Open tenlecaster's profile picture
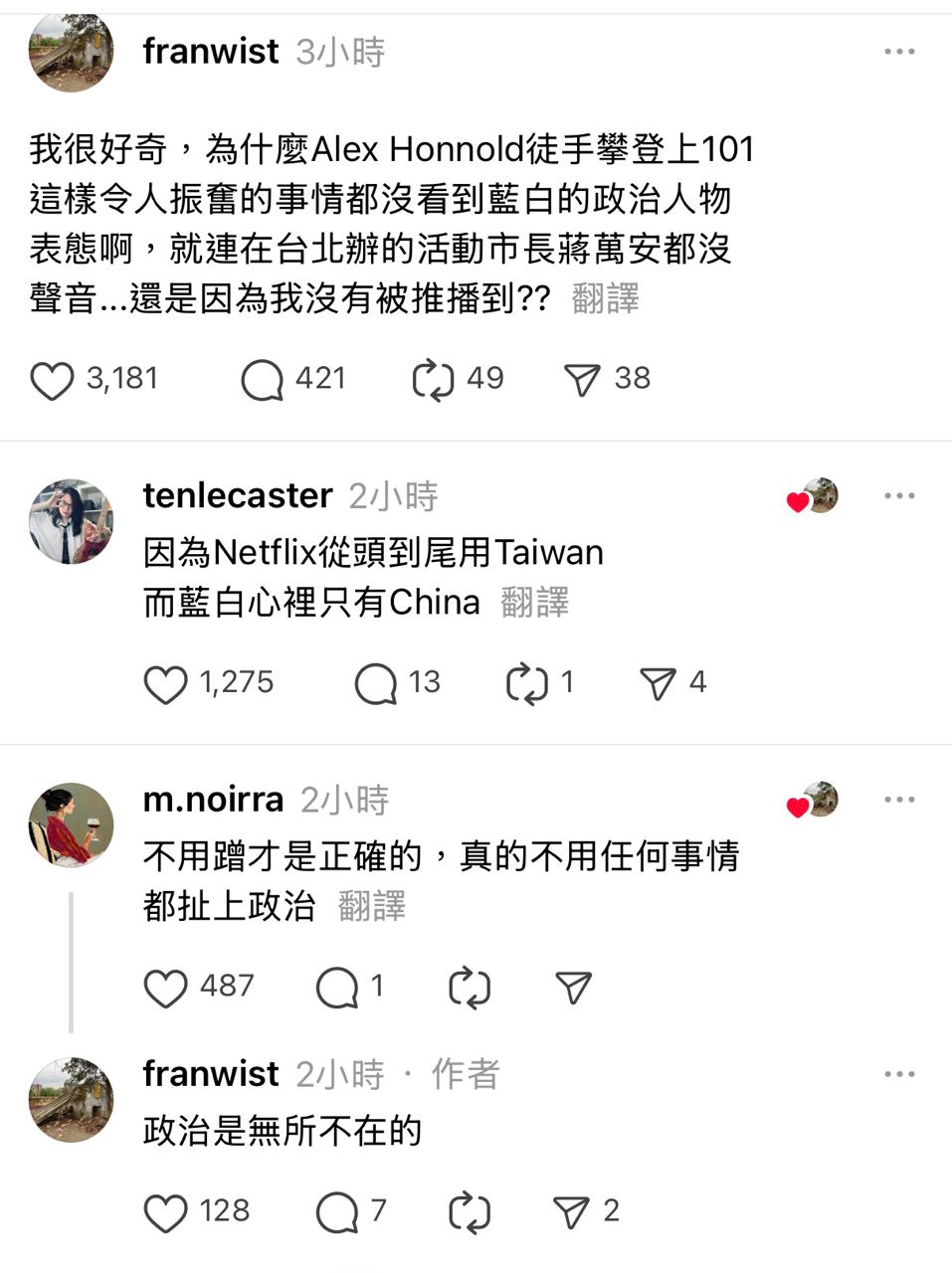The height and width of the screenshot is (1273, 952). coord(71,521)
